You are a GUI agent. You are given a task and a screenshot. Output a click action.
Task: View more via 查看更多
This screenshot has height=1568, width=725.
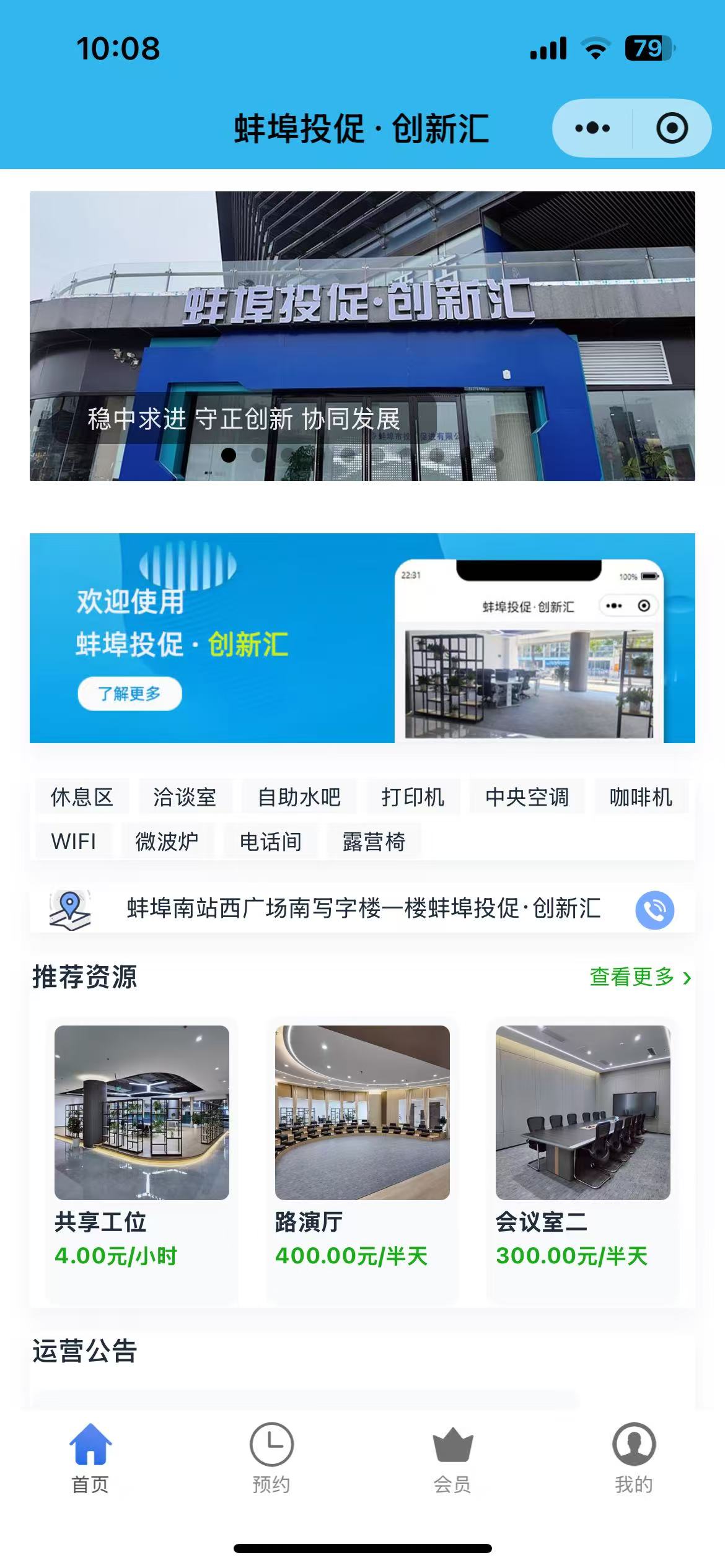pos(639,977)
